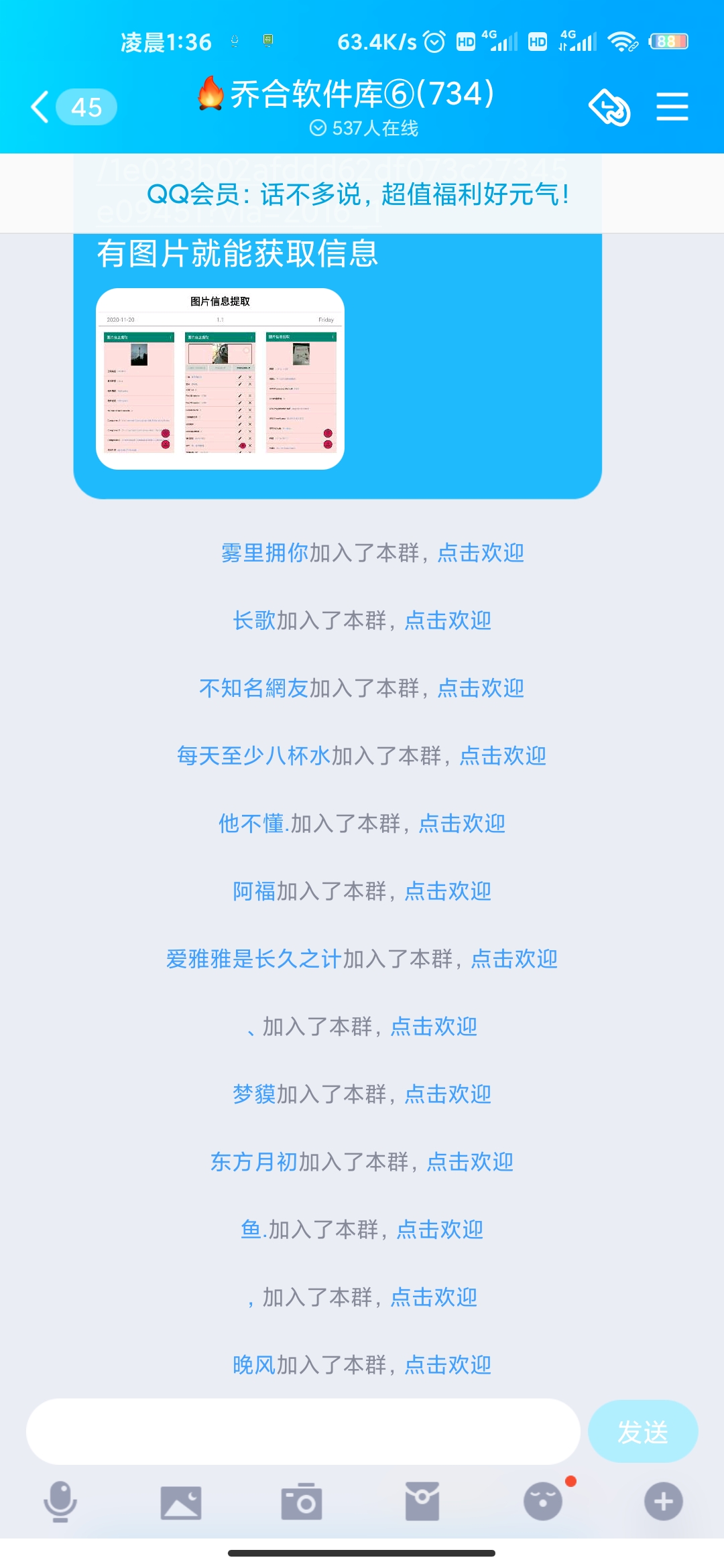Image resolution: width=724 pixels, height=1568 pixels.
Task: Open the QQ会员 banner
Action: click(x=358, y=194)
